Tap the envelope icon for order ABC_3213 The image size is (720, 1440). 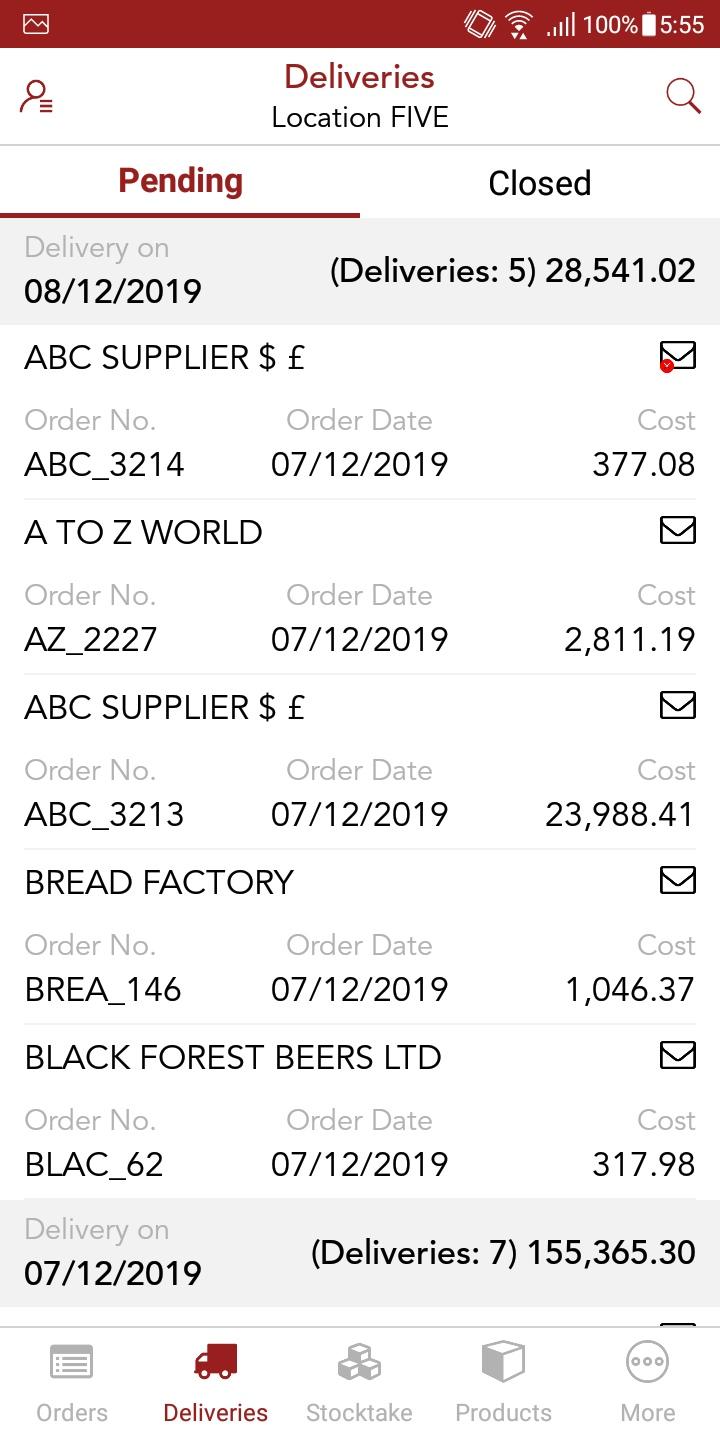click(677, 705)
